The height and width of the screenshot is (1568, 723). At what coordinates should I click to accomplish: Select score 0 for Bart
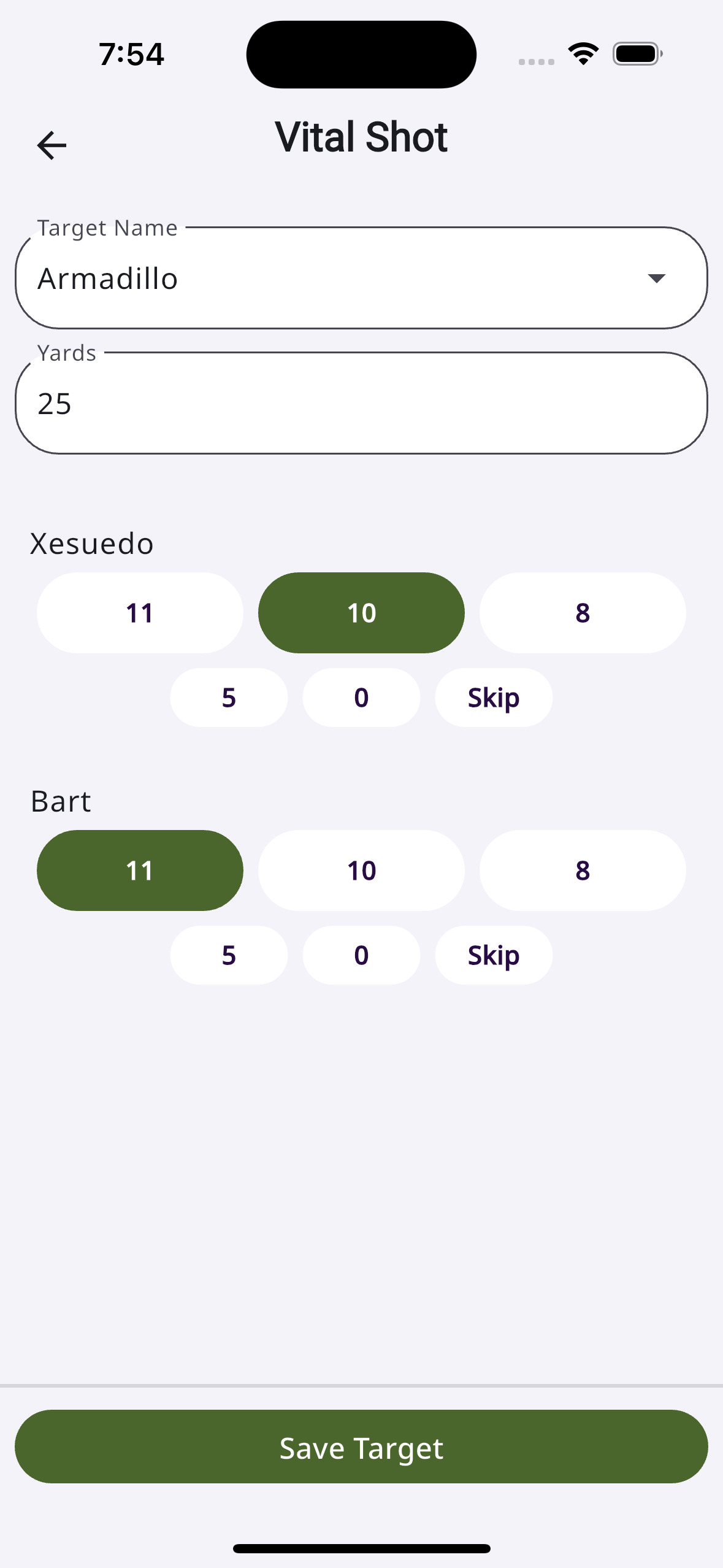361,955
